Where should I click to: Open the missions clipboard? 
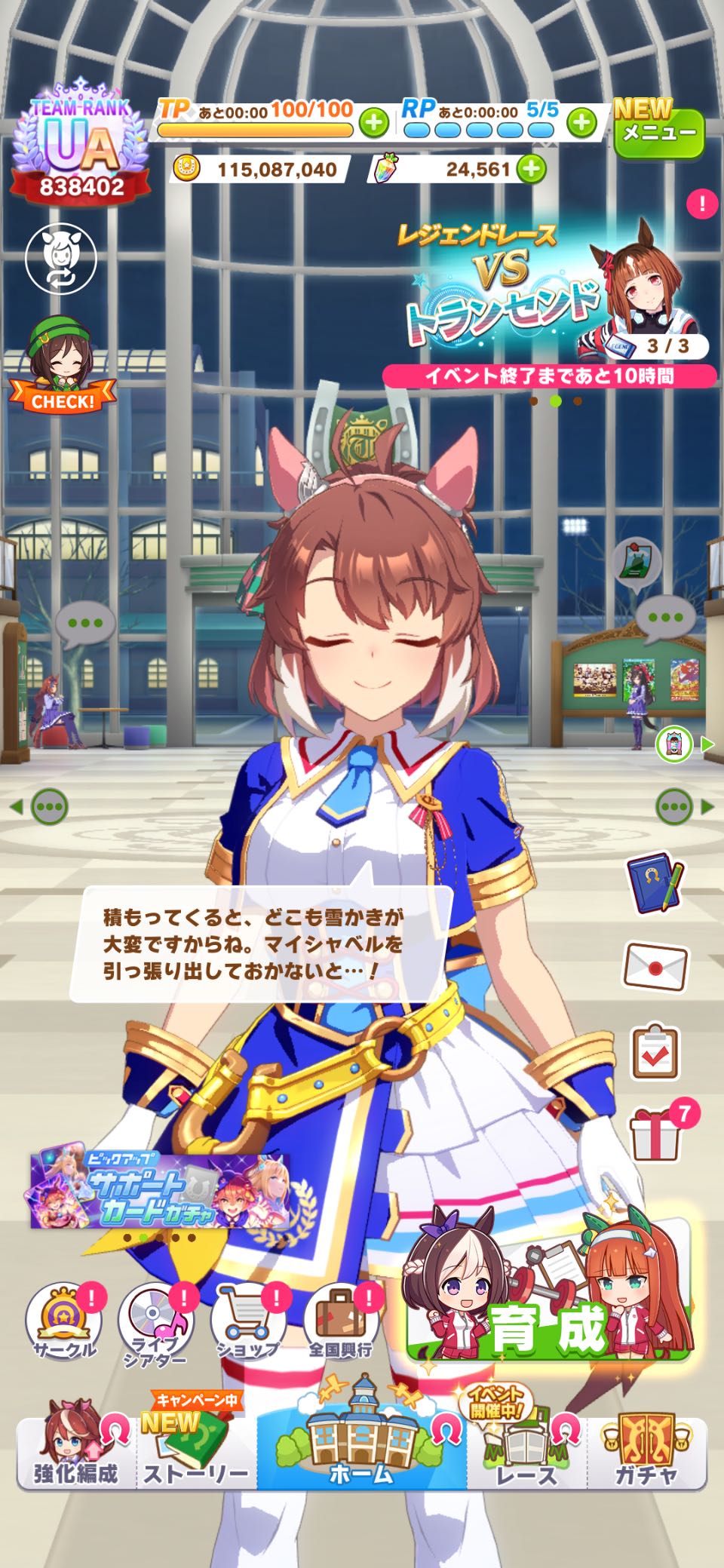[x=655, y=1051]
